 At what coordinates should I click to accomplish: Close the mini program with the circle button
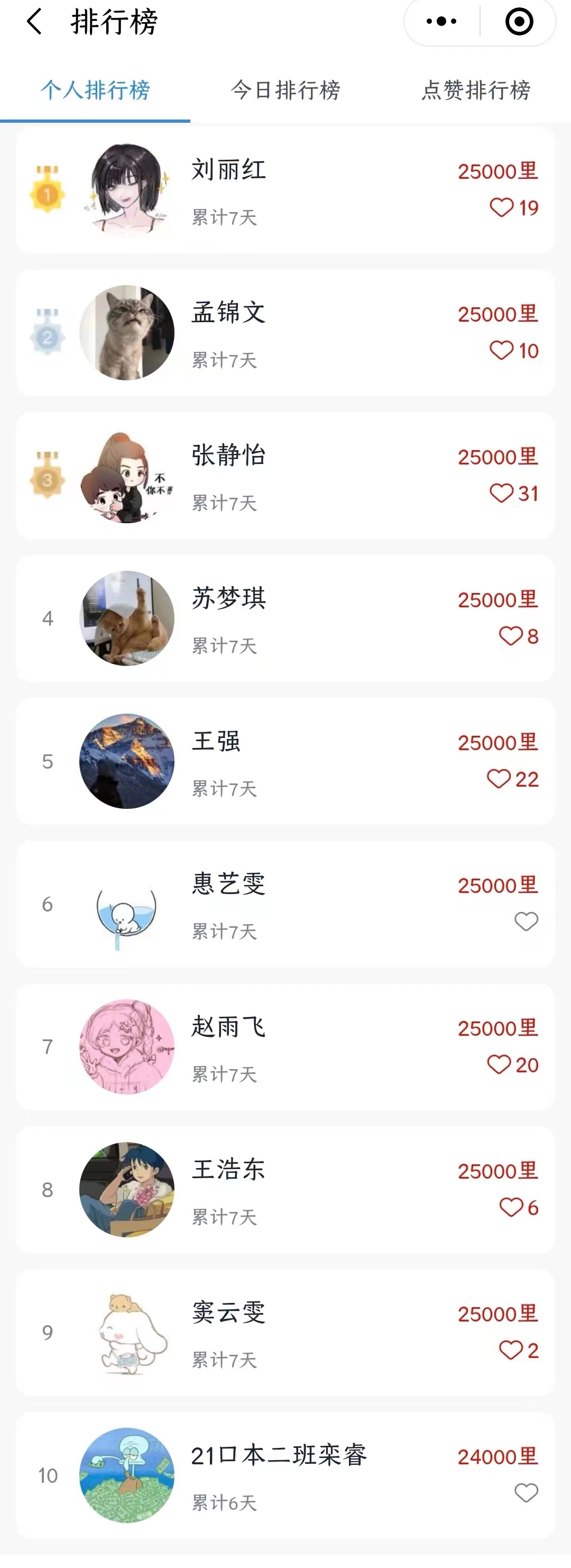pyautogui.click(x=519, y=22)
